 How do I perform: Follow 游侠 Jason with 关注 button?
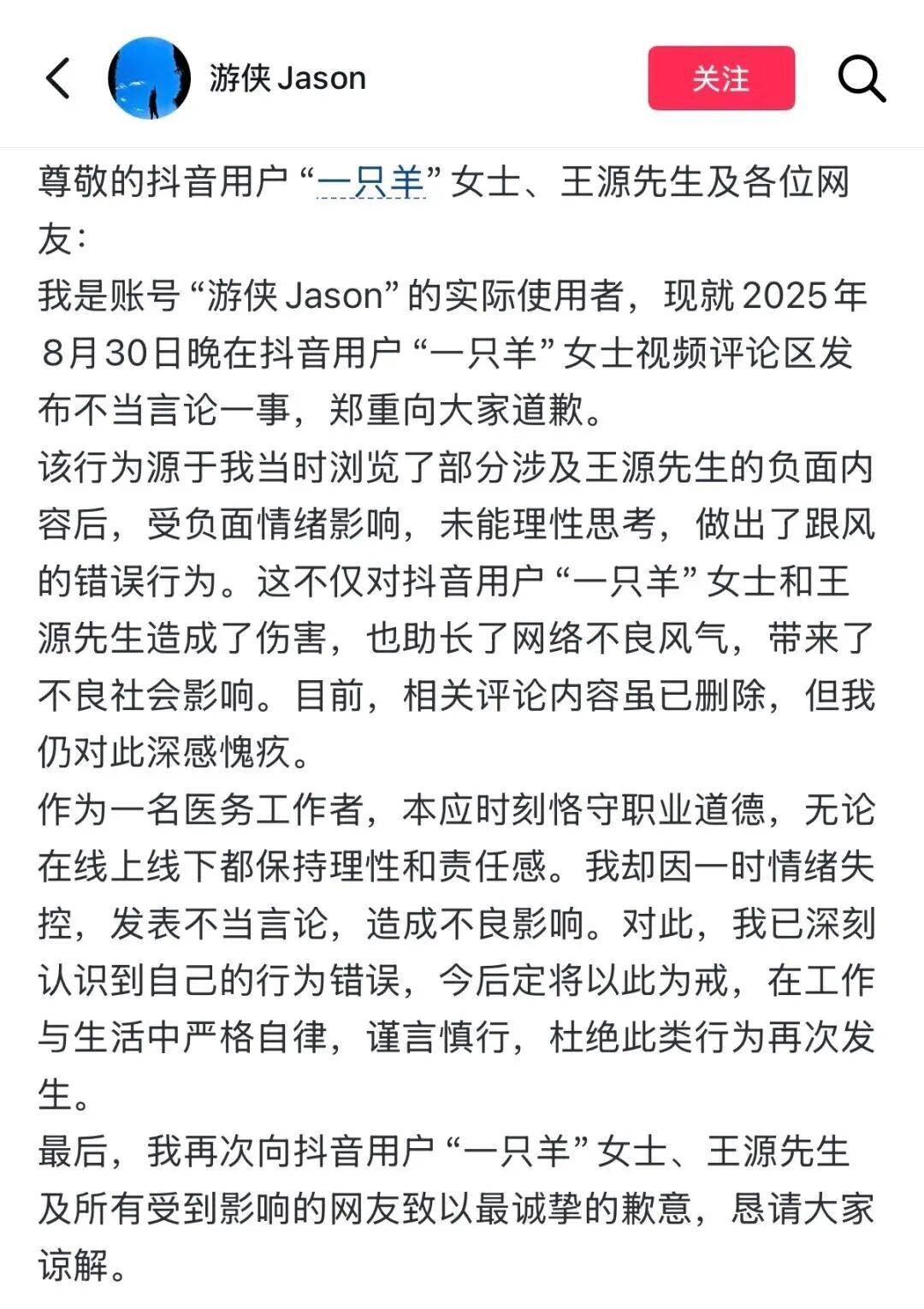coord(720,79)
